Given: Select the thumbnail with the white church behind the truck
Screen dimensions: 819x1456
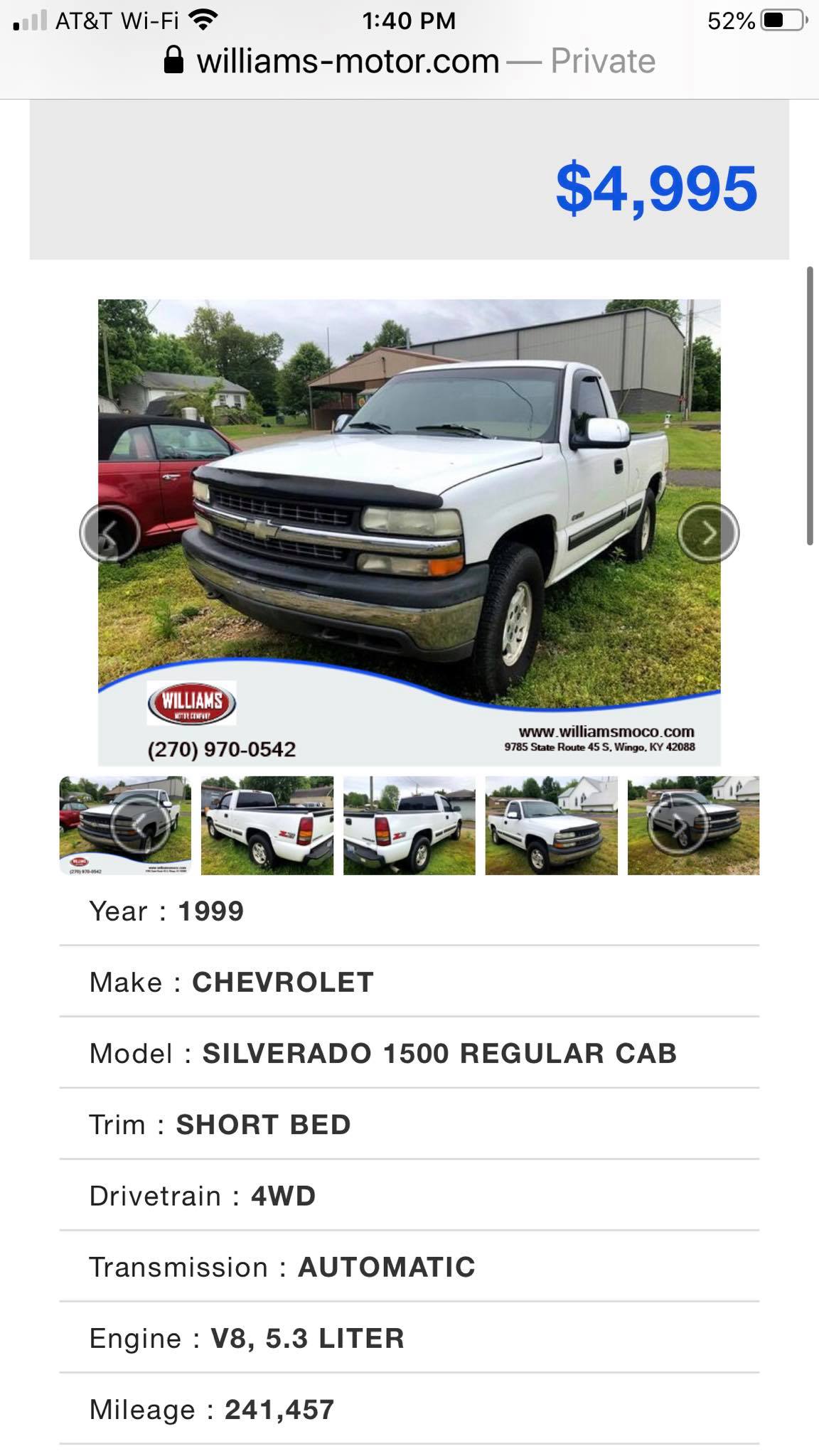Looking at the screenshot, I should (x=552, y=825).
